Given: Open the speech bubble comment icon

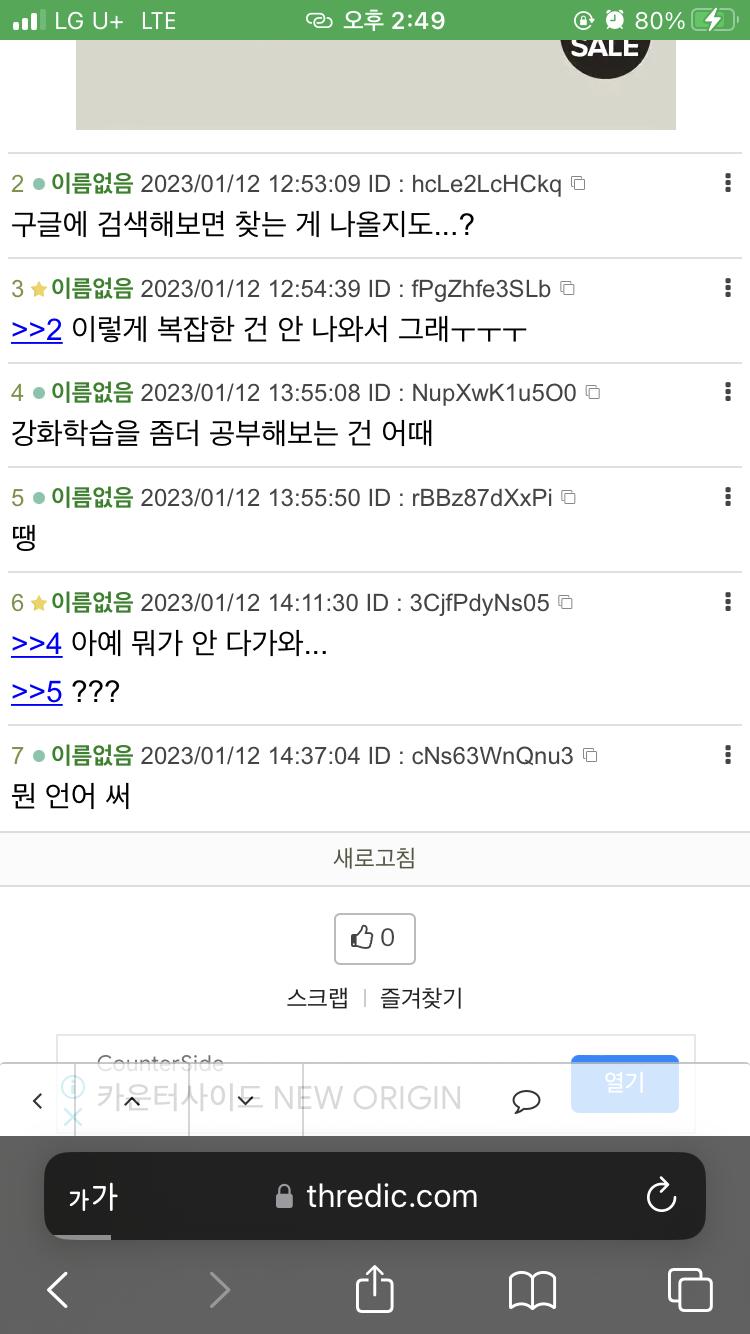Looking at the screenshot, I should coord(526,1101).
